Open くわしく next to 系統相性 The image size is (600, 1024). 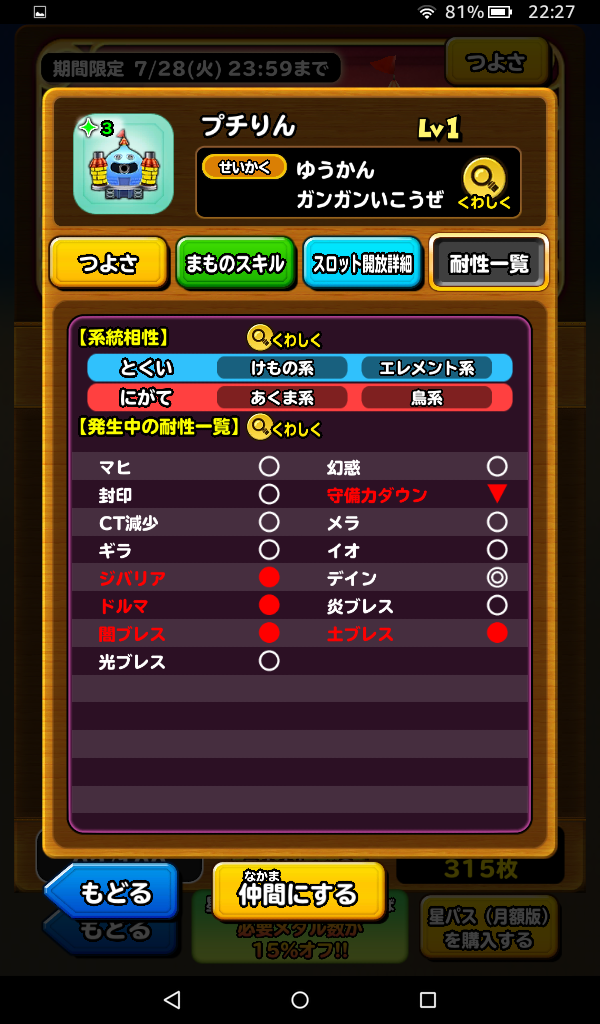284,340
